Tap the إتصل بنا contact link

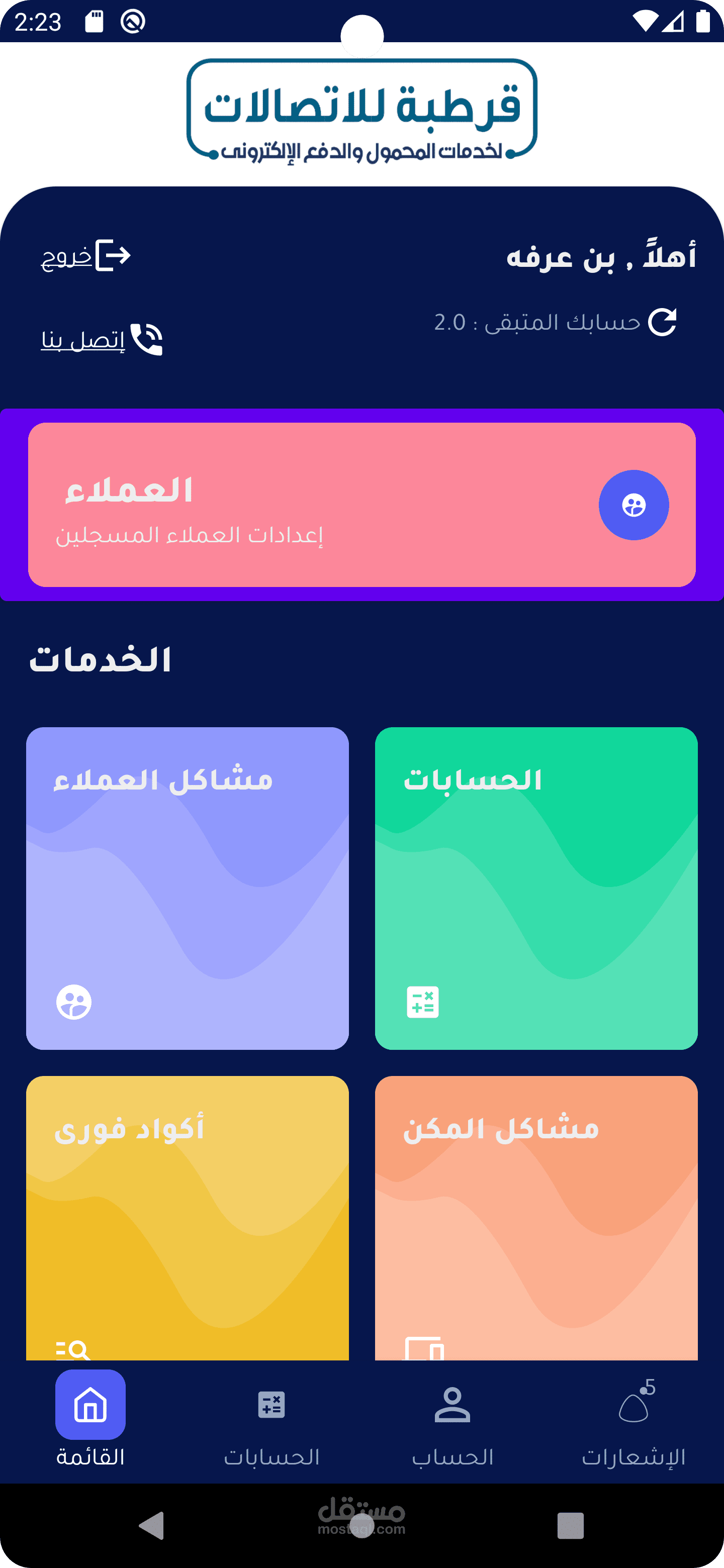pos(102,339)
